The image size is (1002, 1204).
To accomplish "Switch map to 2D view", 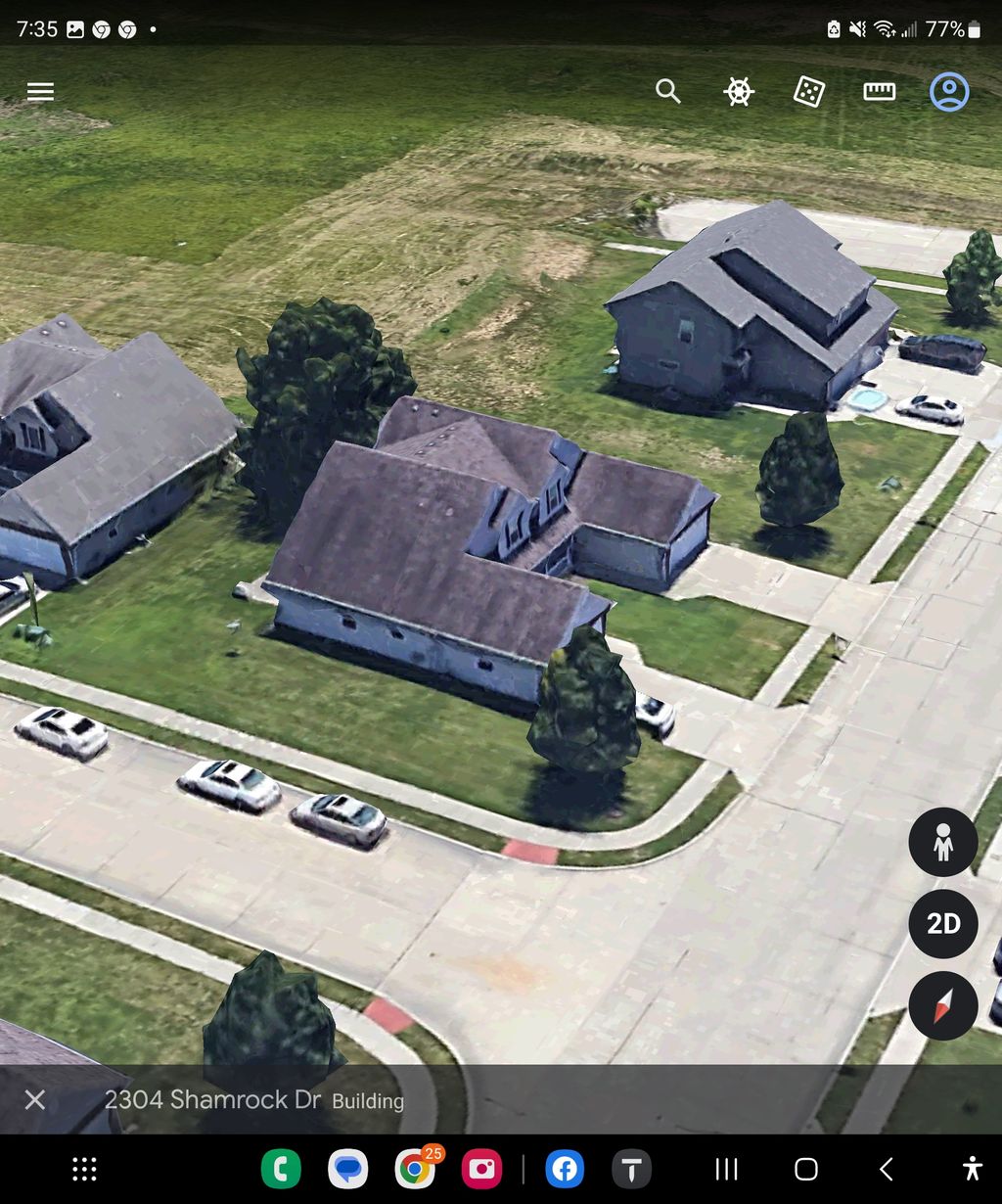I will point(942,923).
